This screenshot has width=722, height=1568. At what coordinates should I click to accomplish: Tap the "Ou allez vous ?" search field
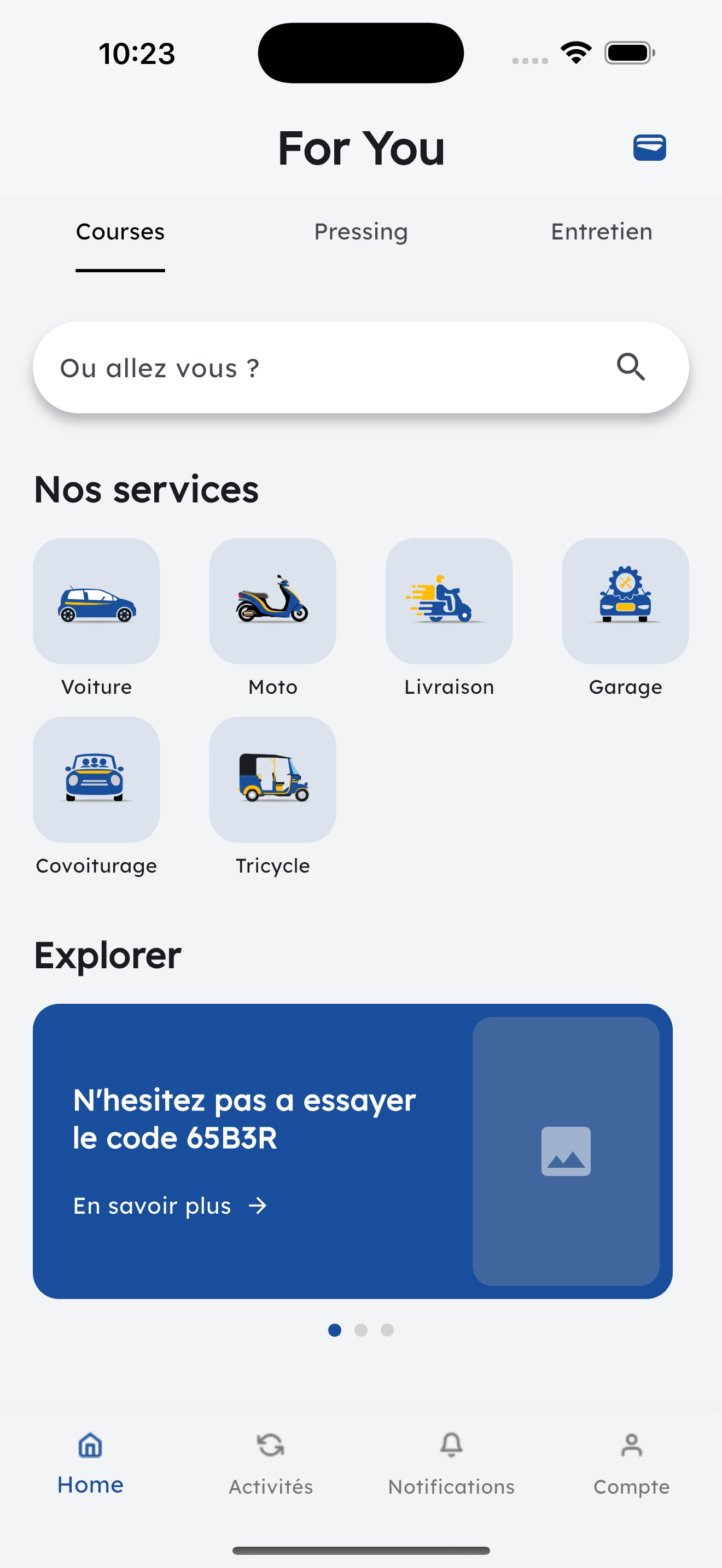(304, 367)
